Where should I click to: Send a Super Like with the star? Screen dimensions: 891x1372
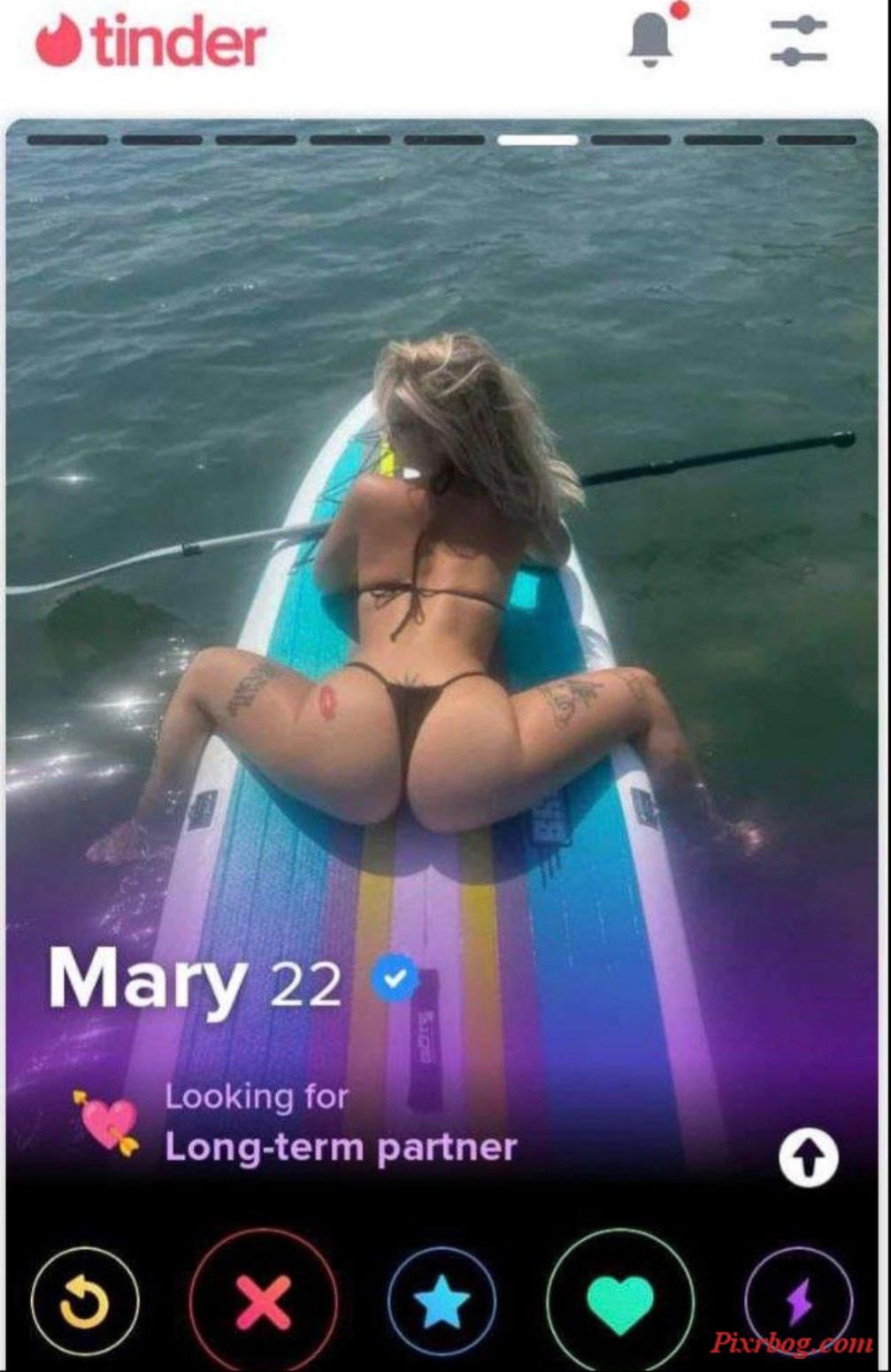[x=442, y=1302]
